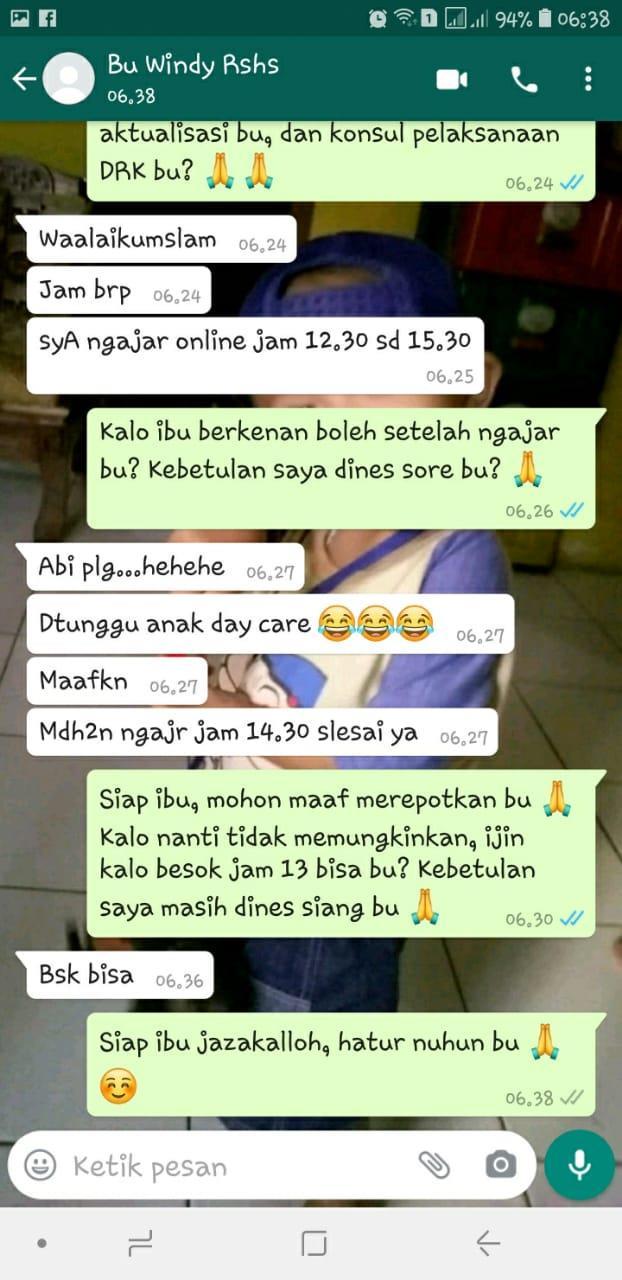Focus the Ketik pesan message field
The height and width of the screenshot is (1280, 622).
click(x=230, y=1166)
